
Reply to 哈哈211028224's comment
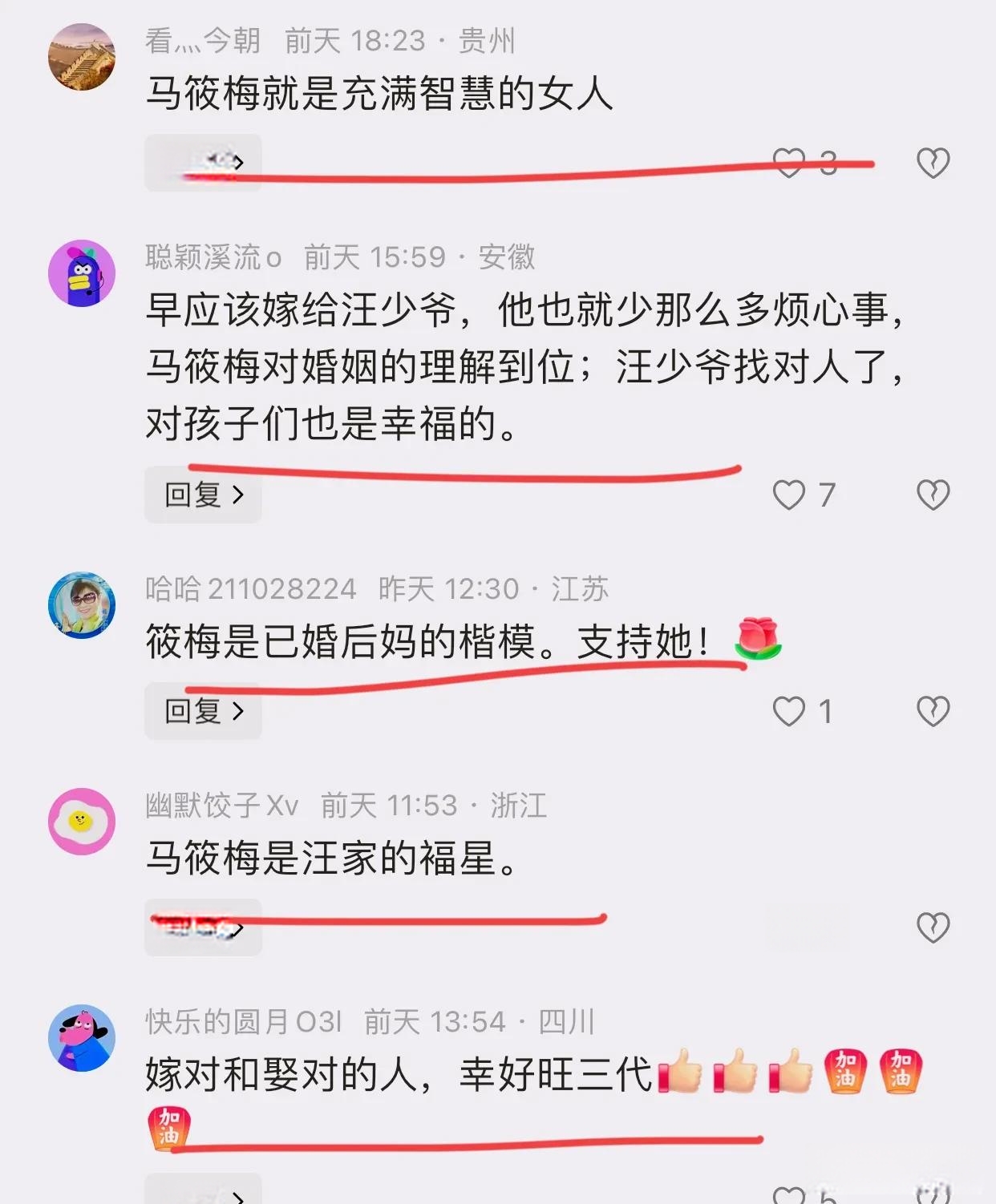[x=203, y=711]
